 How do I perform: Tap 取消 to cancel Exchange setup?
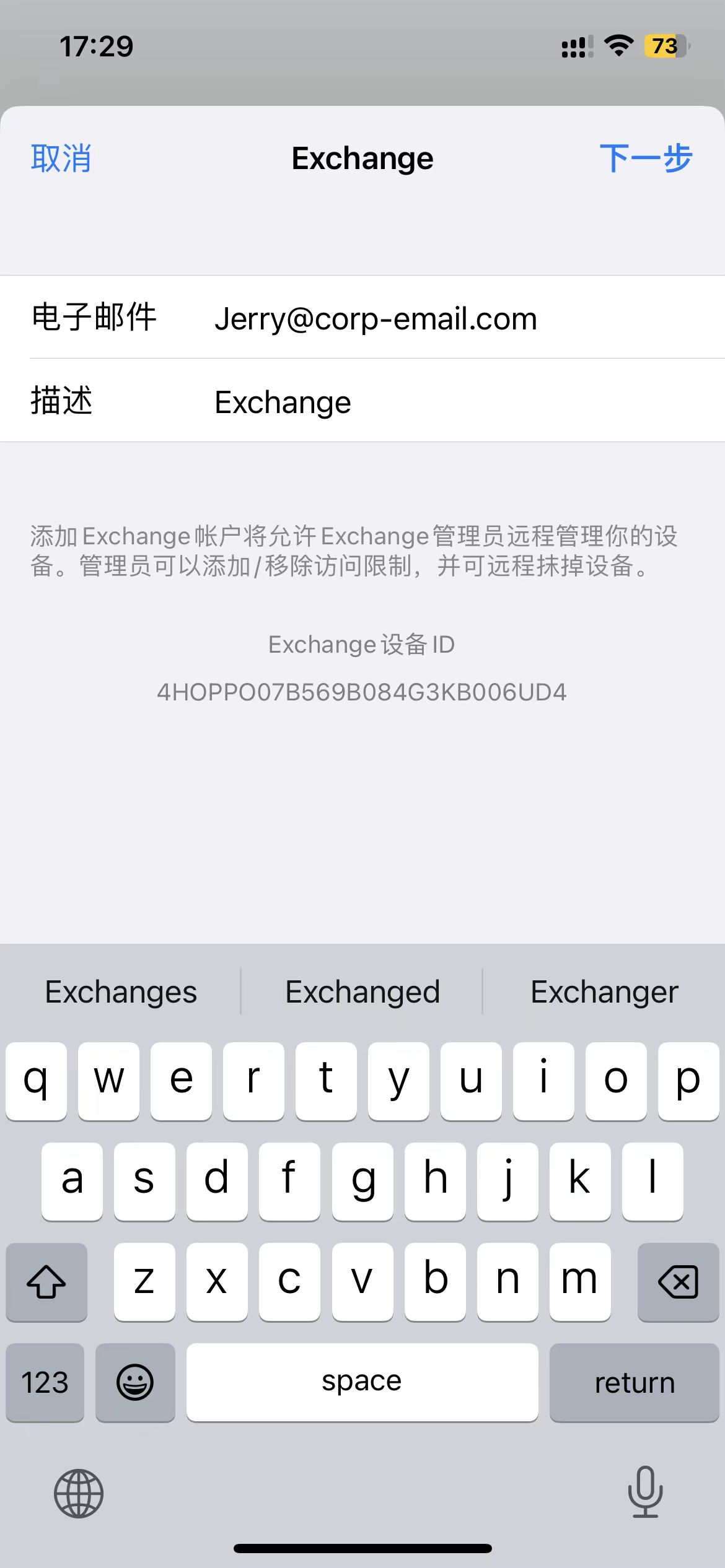click(61, 159)
